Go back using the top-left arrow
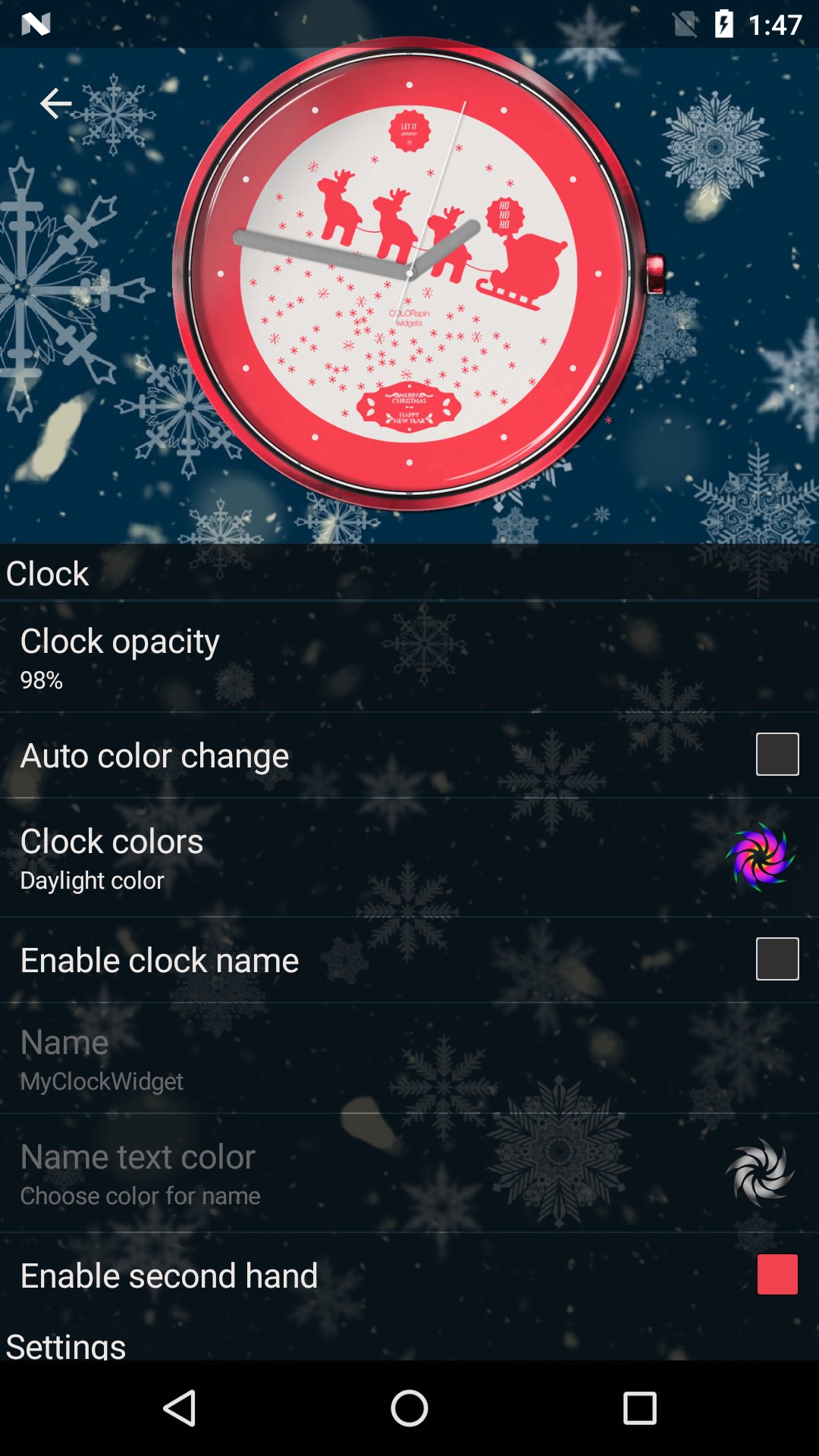Viewport: 819px width, 1456px height. pos(55,104)
